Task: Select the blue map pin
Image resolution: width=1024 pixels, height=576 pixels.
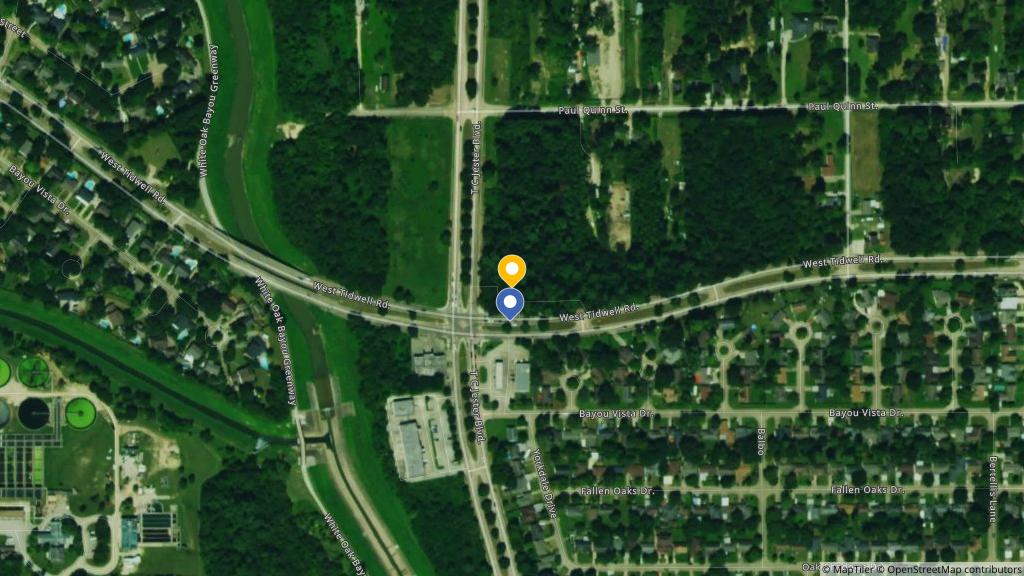Action: [x=510, y=302]
